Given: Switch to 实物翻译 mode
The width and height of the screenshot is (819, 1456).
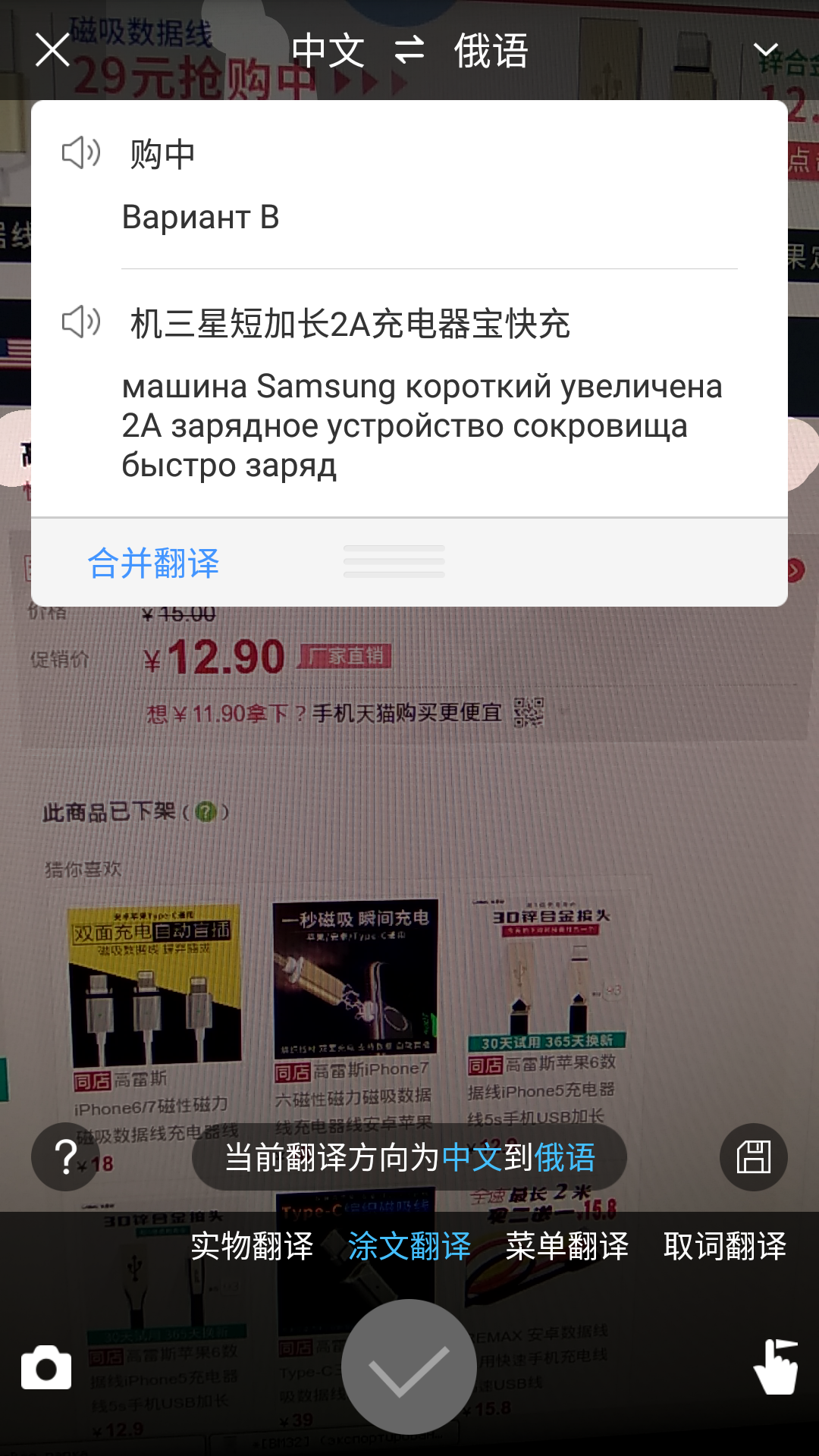Looking at the screenshot, I should 252,1246.
